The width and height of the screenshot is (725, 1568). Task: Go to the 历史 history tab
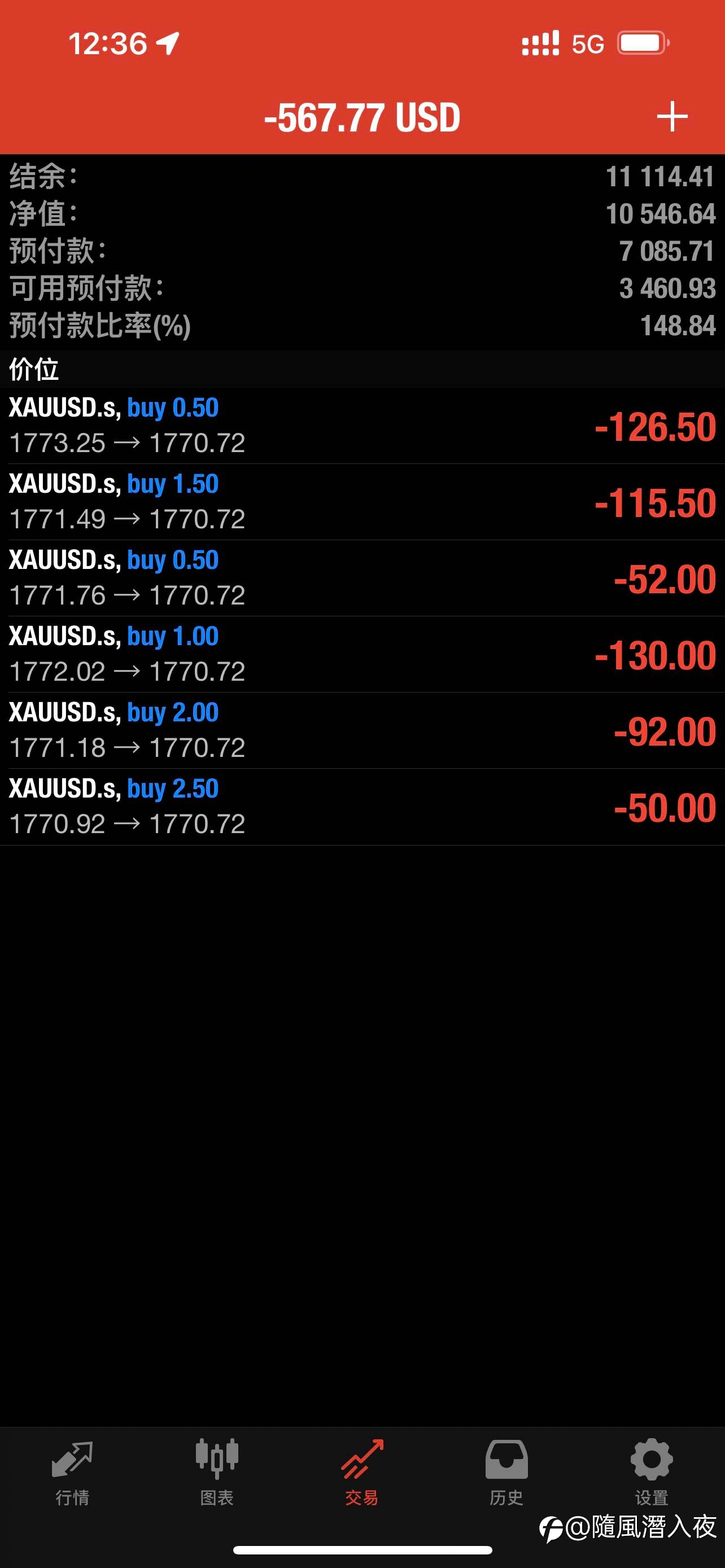click(506, 1472)
